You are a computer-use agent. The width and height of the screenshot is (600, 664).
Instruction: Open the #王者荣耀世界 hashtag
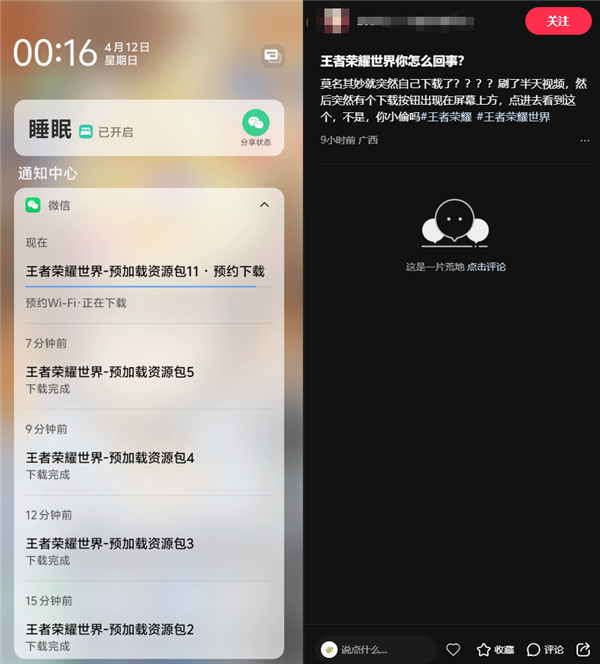coord(513,117)
